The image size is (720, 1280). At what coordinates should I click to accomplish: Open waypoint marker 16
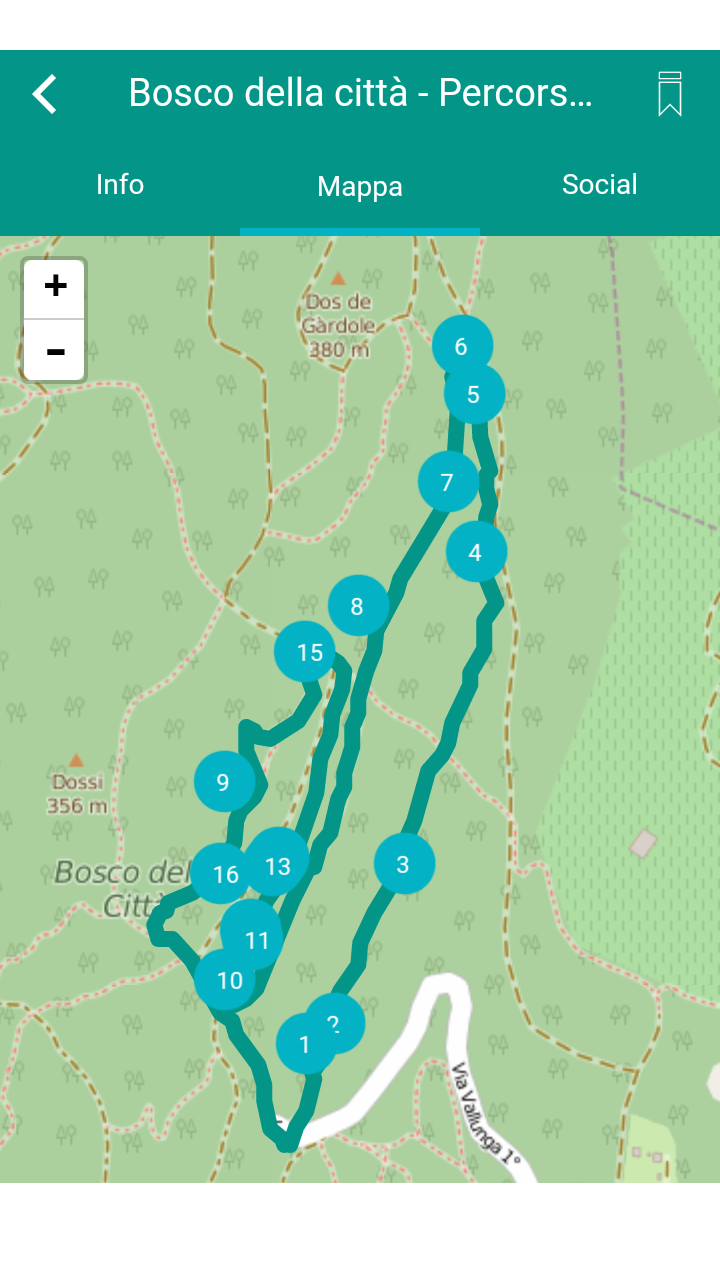click(221, 874)
